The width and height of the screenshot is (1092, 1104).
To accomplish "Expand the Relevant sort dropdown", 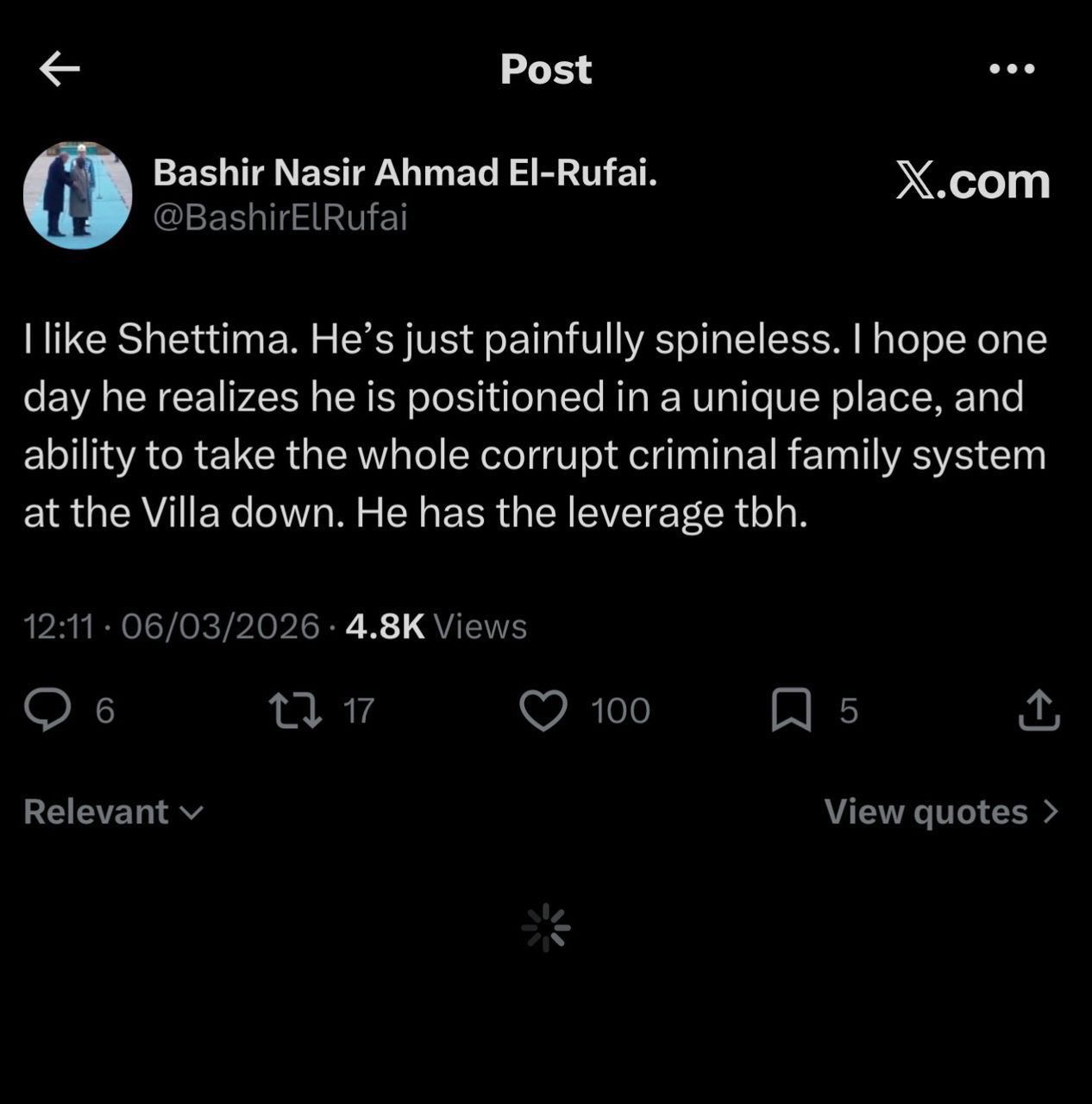I will click(x=113, y=812).
